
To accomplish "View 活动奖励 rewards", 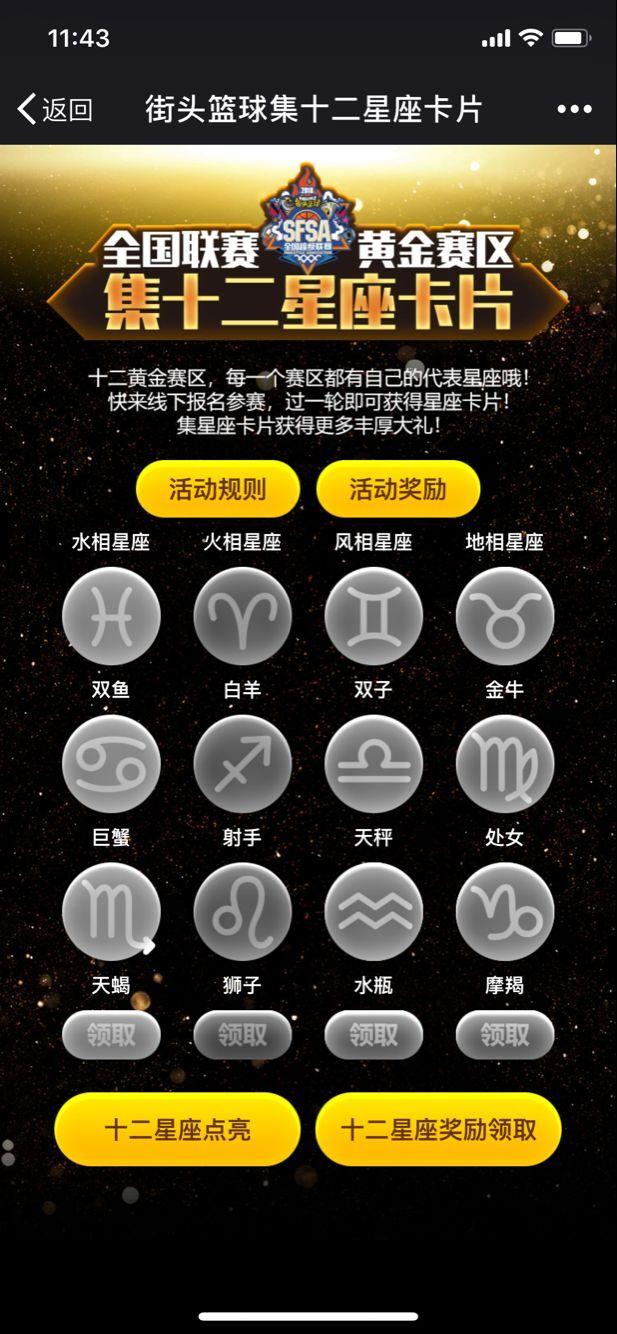I will click(398, 489).
